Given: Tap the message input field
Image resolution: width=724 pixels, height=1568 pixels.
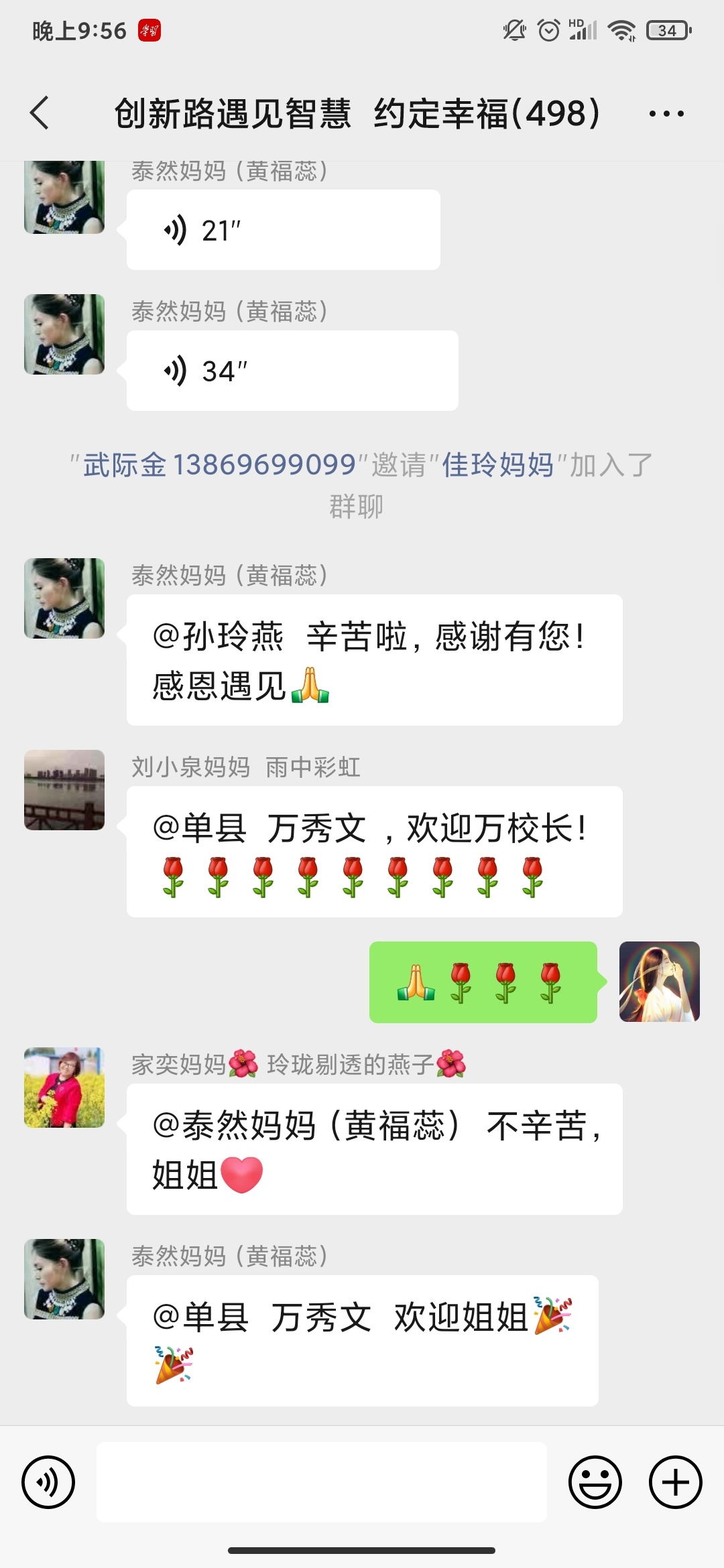Looking at the screenshot, I should 322,1482.
